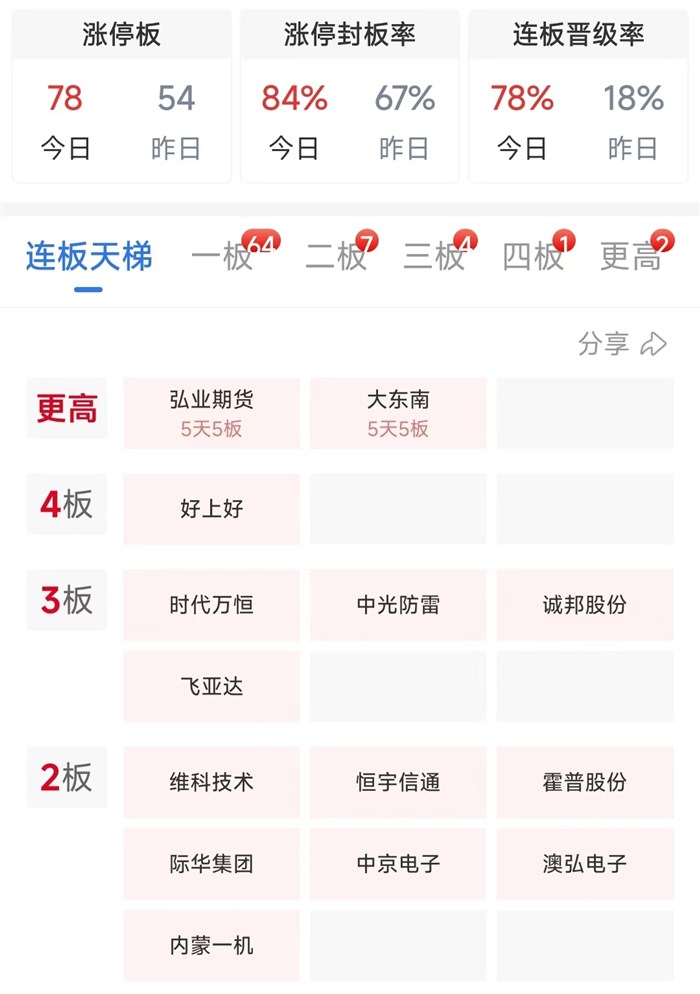Image resolution: width=700 pixels, height=994 pixels.
Task: Open stock 内蒙一机
Action: pos(211,944)
